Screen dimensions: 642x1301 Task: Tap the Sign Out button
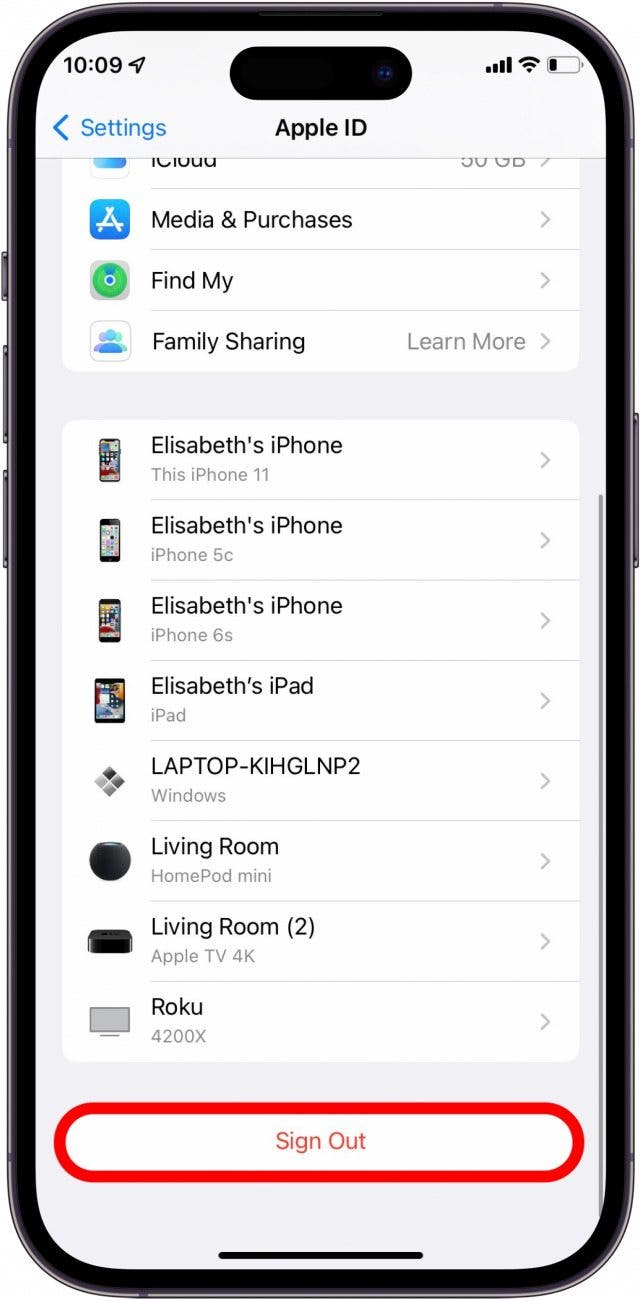click(320, 1141)
